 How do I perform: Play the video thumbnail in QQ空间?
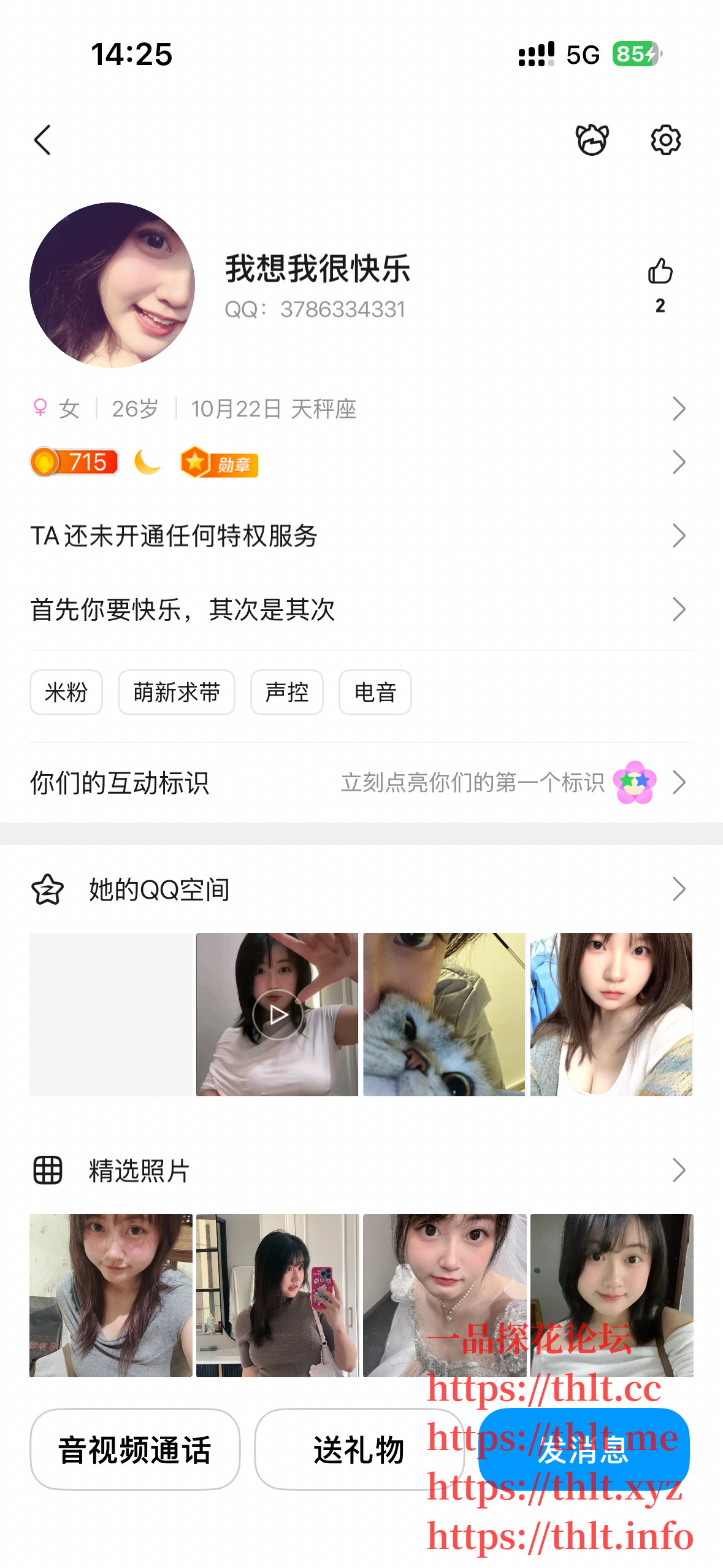point(277,1015)
